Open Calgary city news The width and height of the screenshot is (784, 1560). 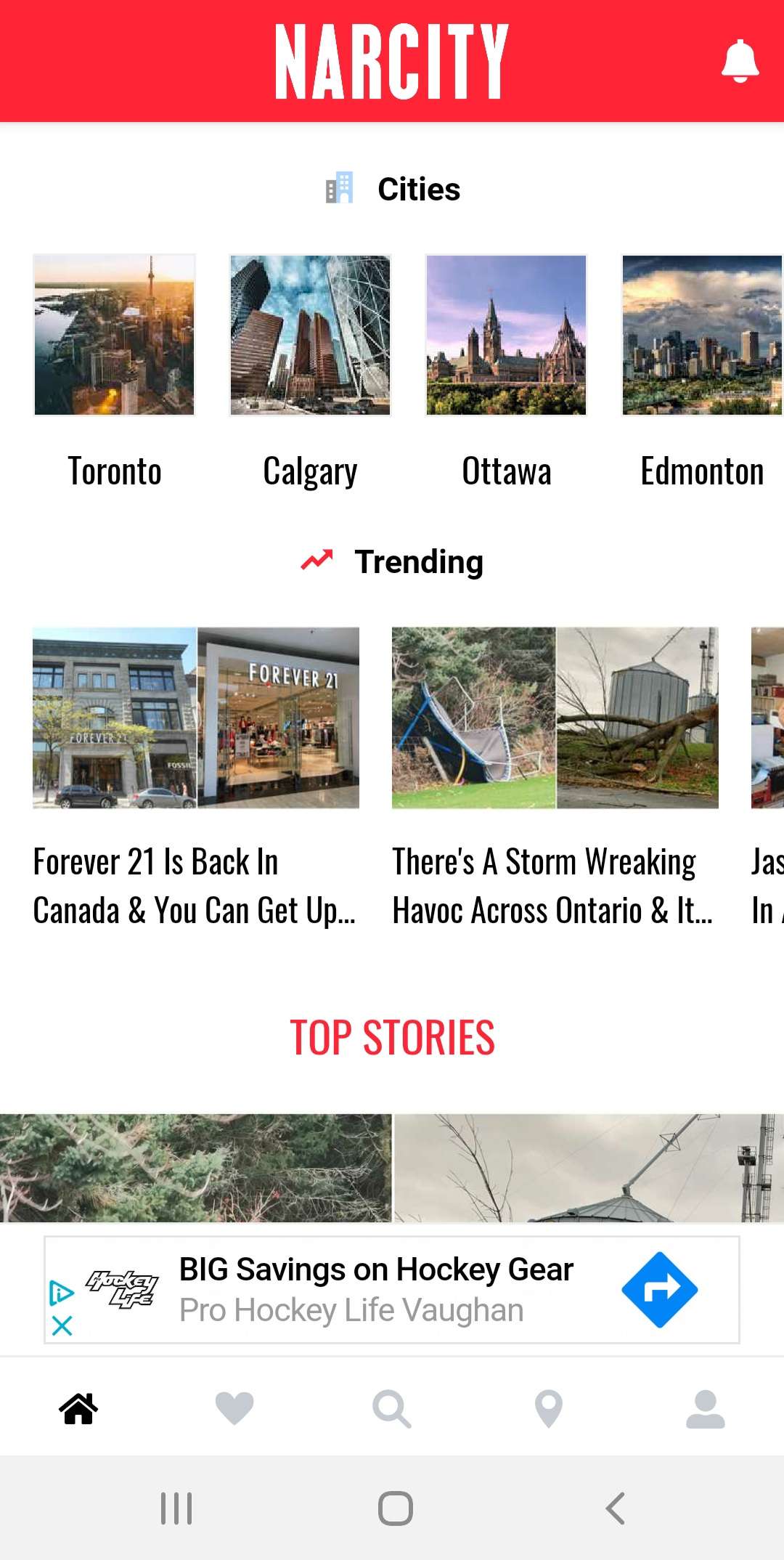coord(310,335)
